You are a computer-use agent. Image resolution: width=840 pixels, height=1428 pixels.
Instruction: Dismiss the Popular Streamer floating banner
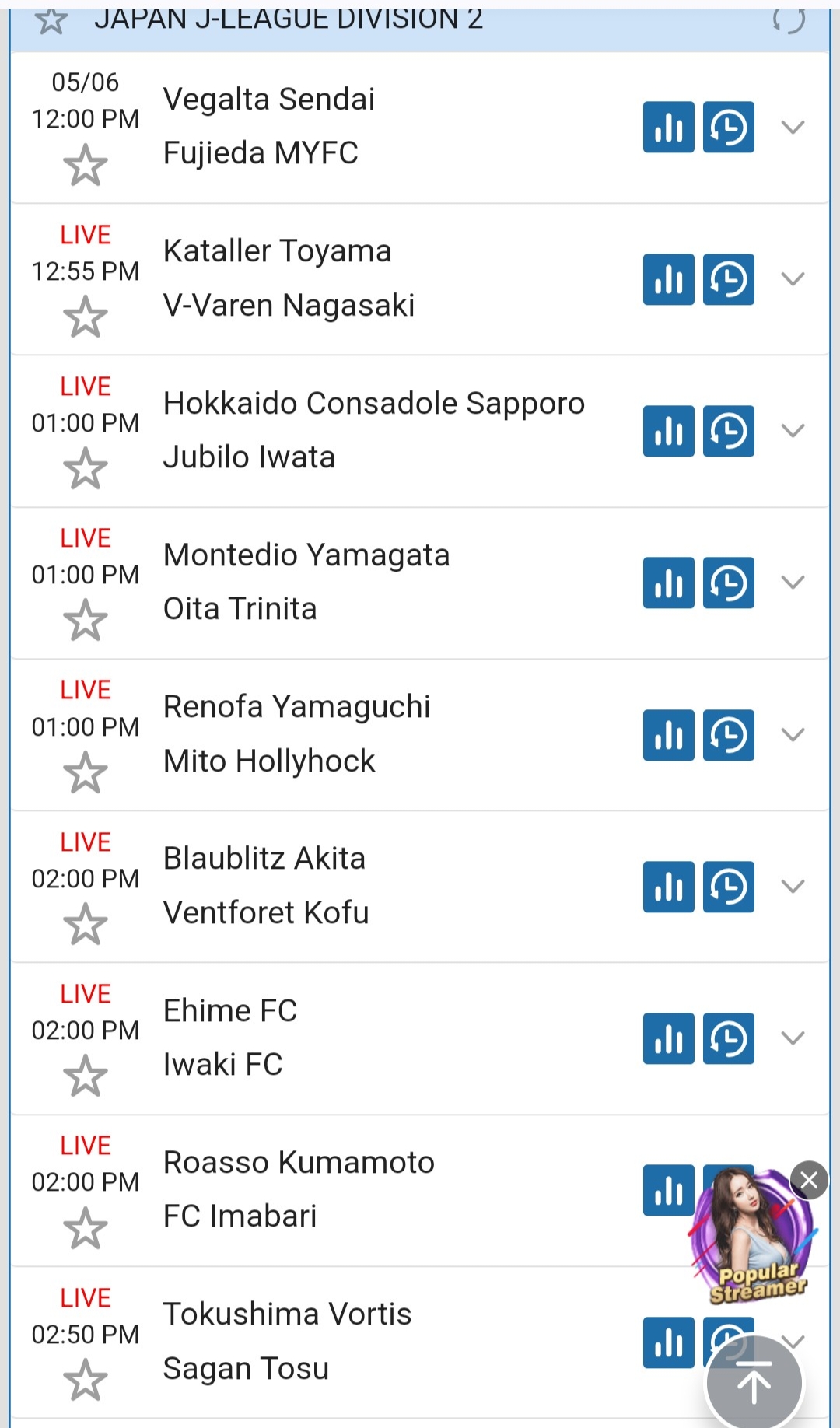click(809, 1181)
